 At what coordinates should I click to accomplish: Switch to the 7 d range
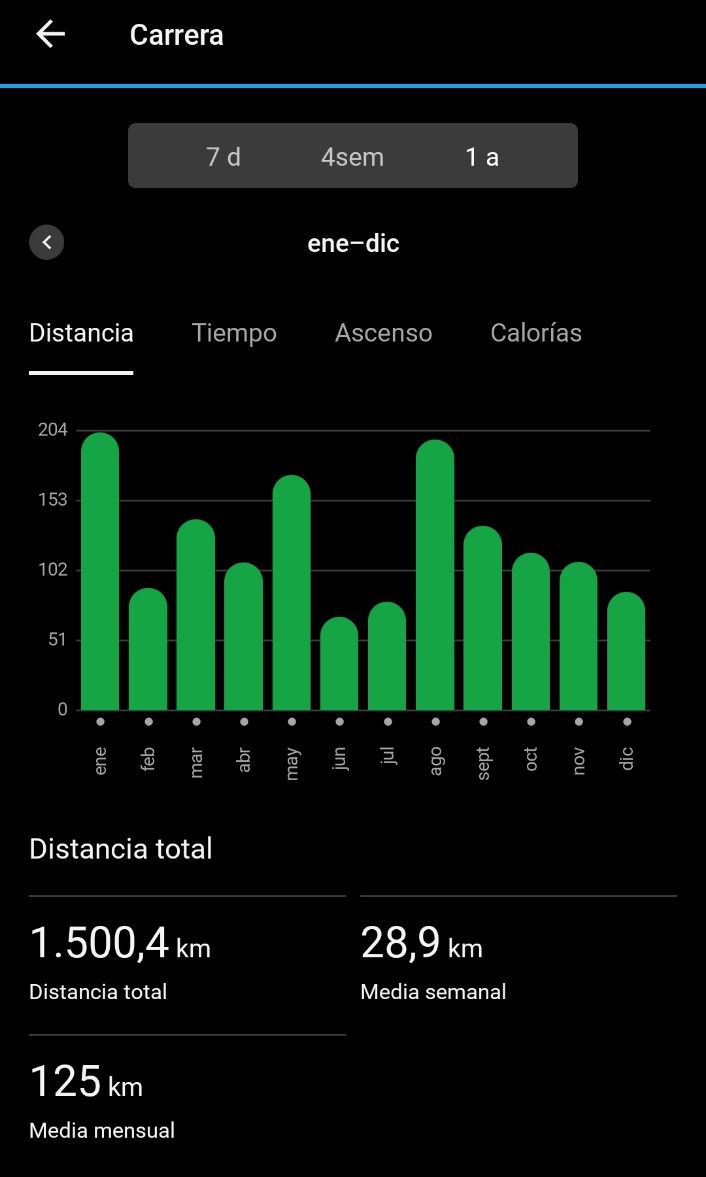tap(223, 157)
